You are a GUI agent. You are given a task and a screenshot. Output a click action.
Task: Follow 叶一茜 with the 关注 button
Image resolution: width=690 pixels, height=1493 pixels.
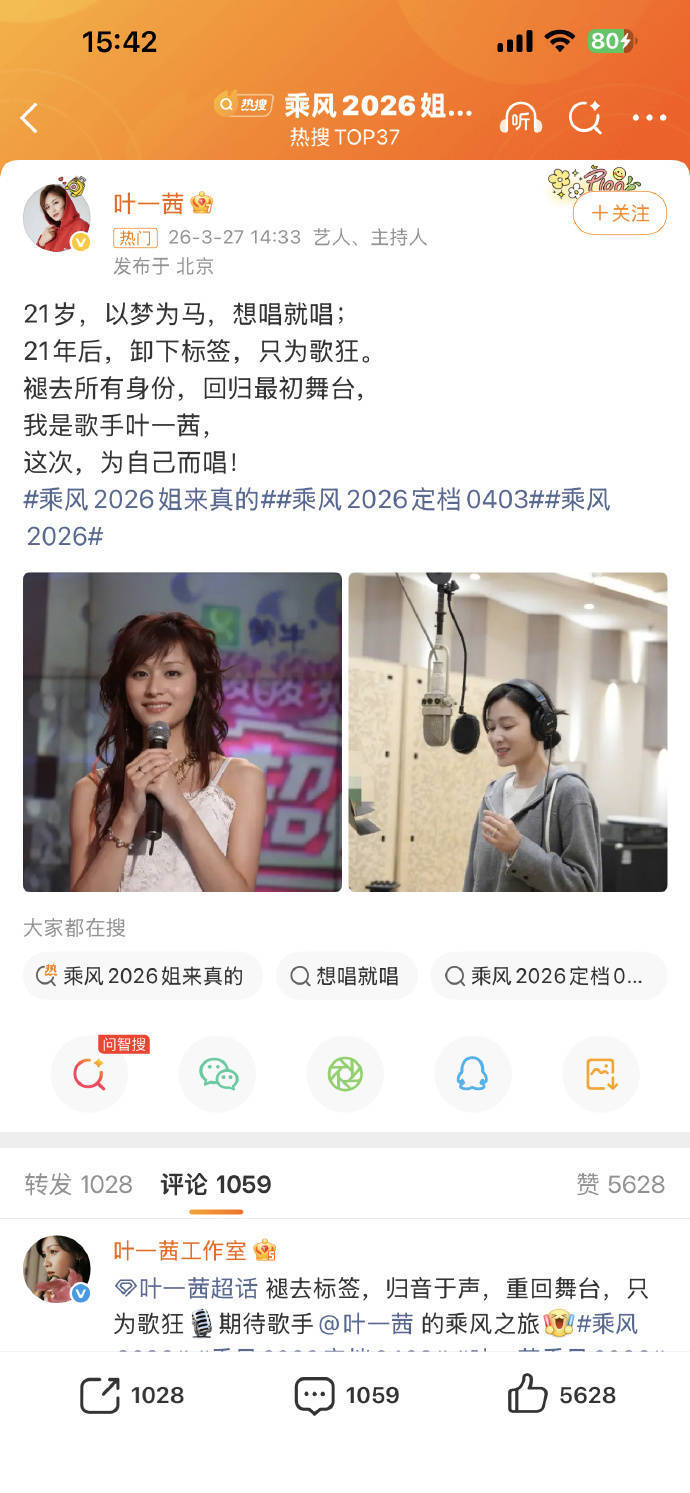point(620,213)
